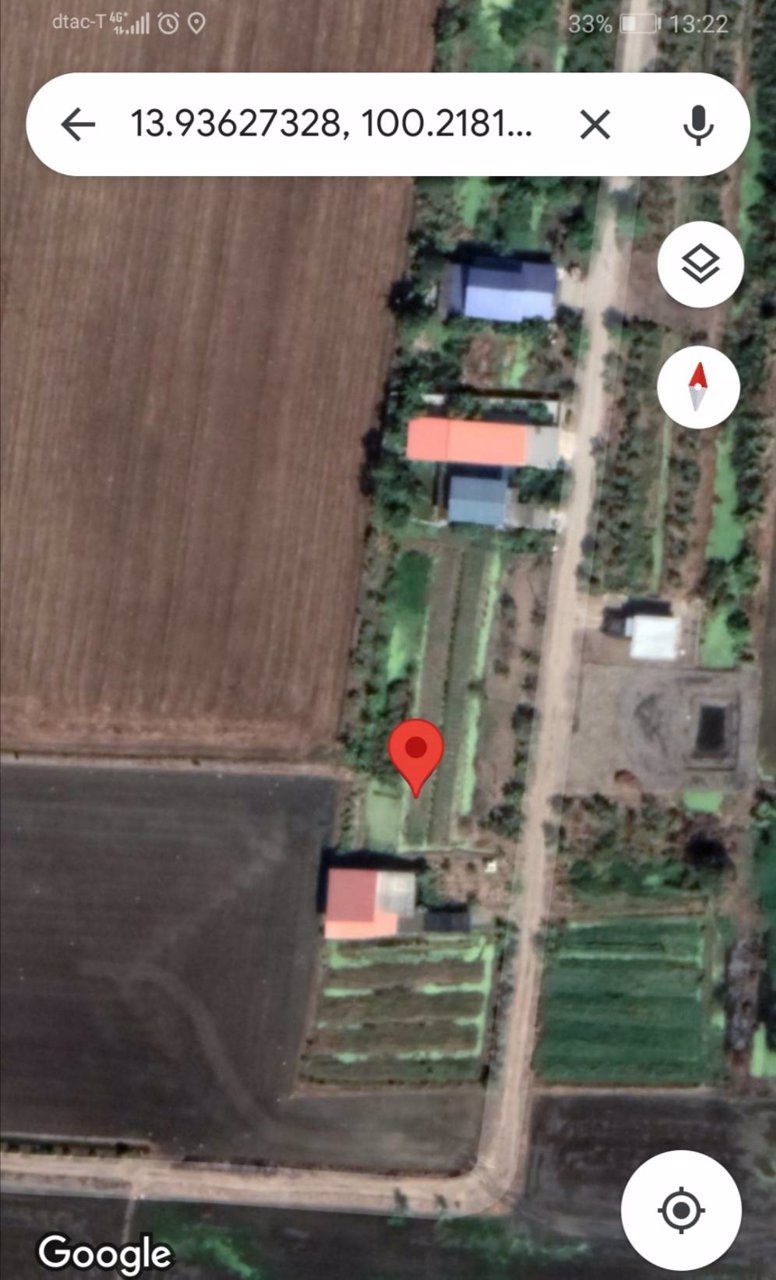Open the Google logo link
This screenshot has height=1280, width=776.
click(104, 1253)
